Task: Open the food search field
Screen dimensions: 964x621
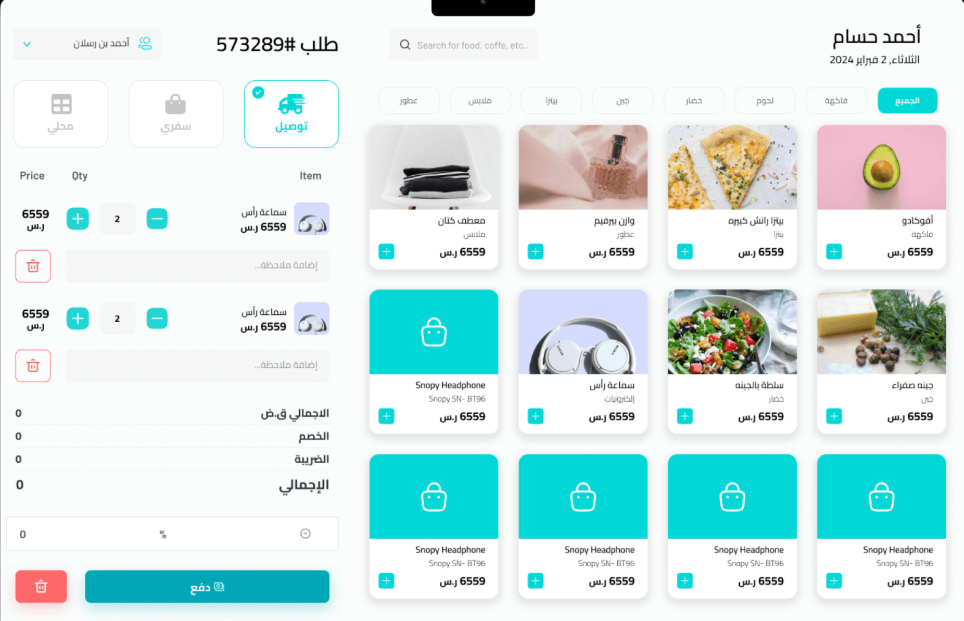Action: click(x=470, y=45)
